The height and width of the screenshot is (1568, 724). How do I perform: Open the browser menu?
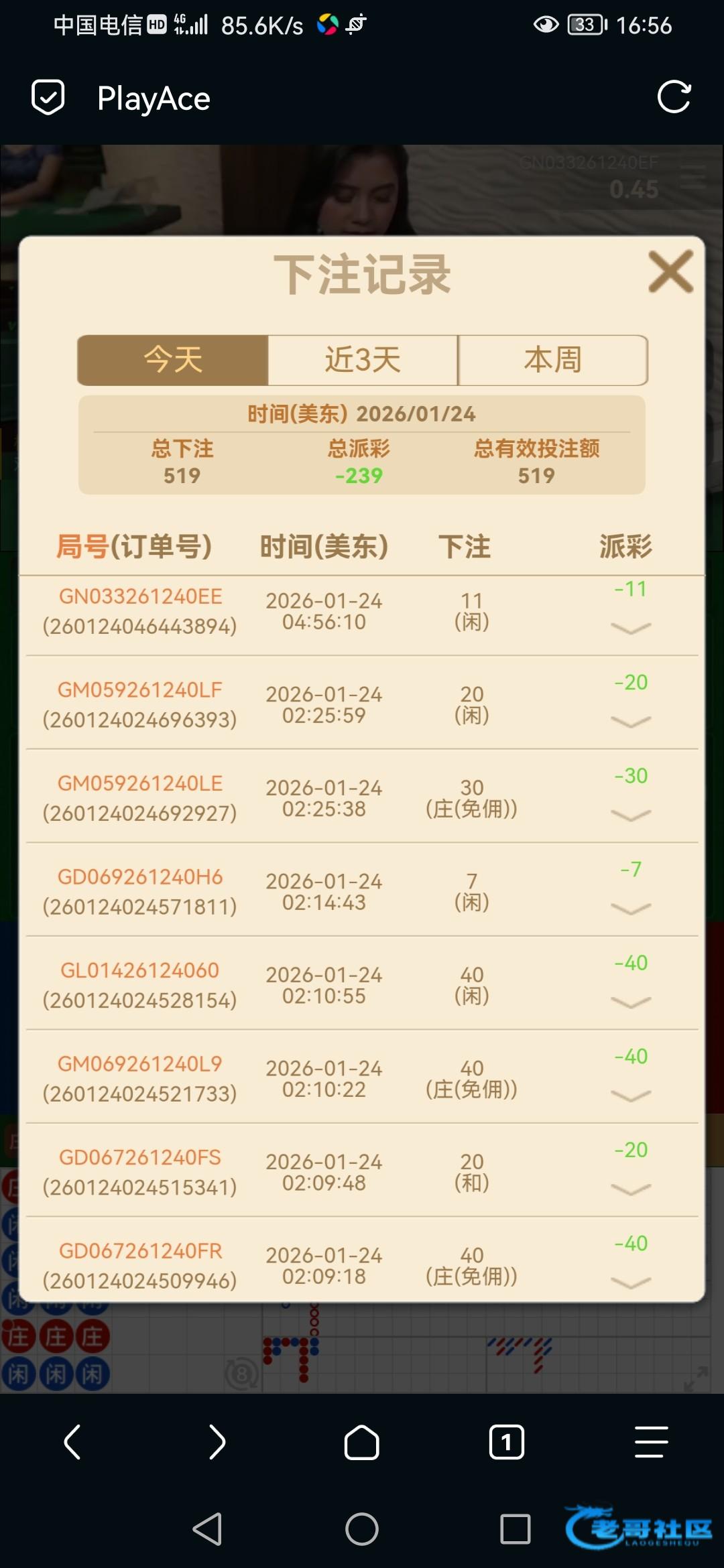[652, 1442]
